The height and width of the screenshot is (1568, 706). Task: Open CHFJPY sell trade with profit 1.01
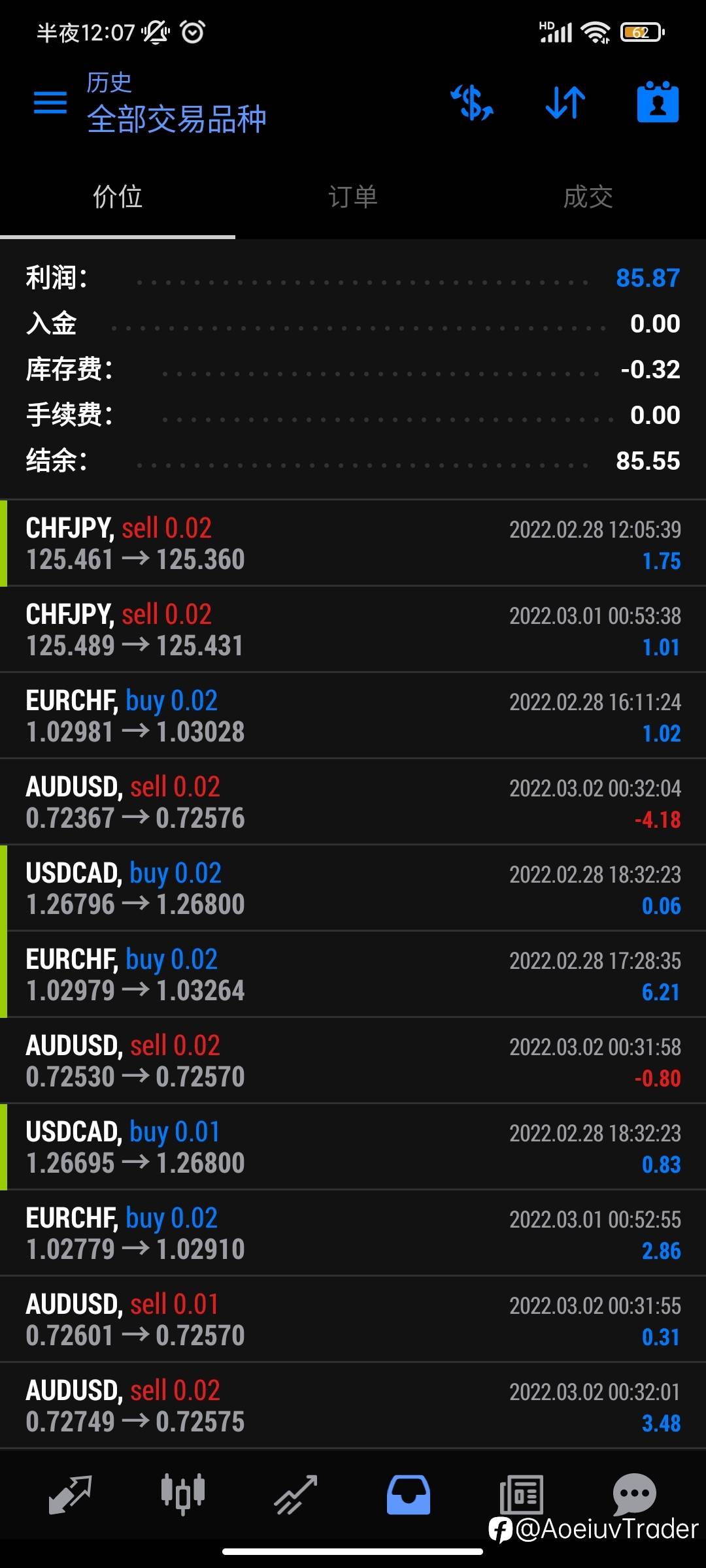click(353, 630)
